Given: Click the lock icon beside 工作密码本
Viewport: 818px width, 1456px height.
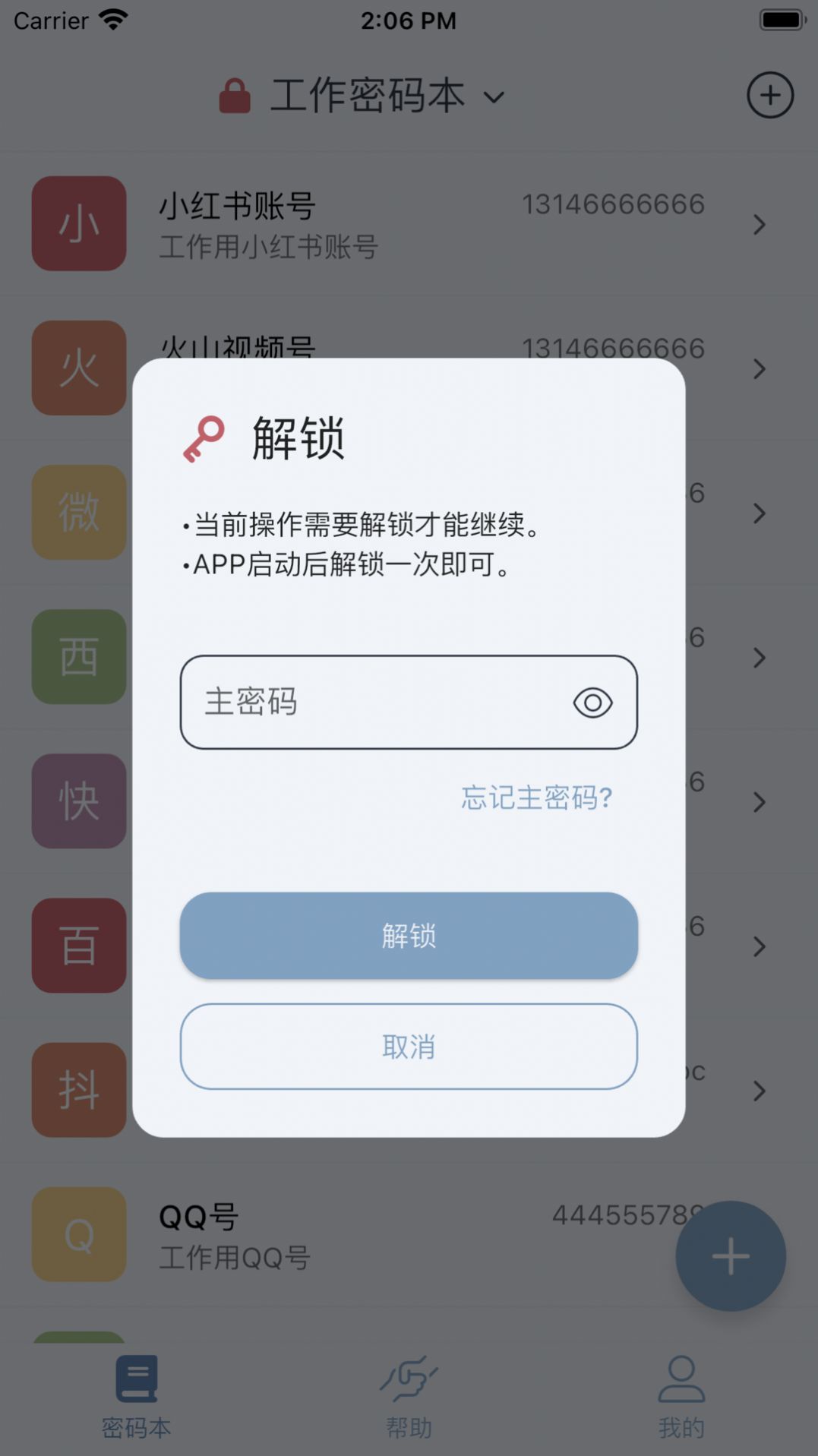Looking at the screenshot, I should click(x=235, y=94).
